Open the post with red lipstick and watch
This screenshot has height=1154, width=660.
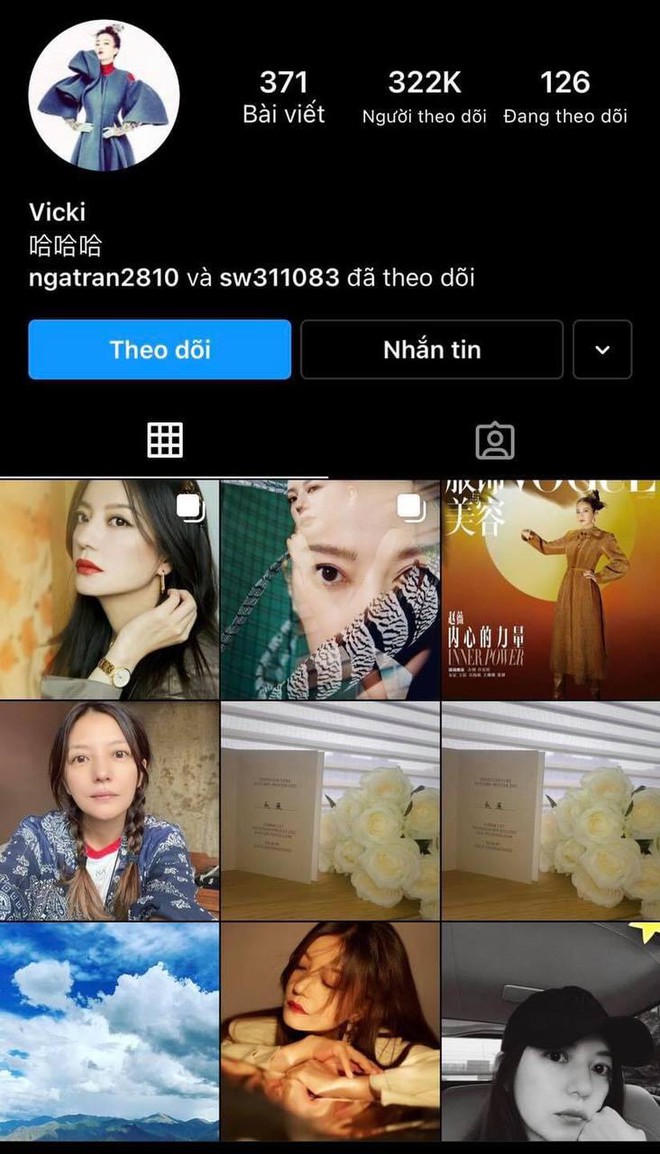109,589
